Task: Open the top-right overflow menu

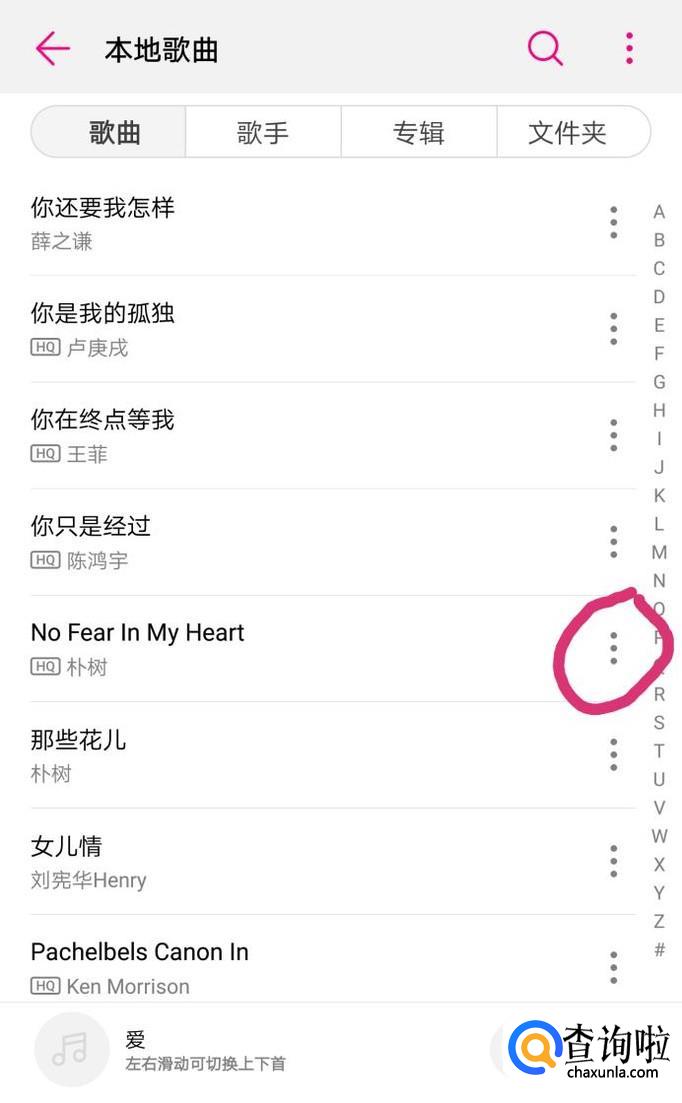Action: [629, 48]
